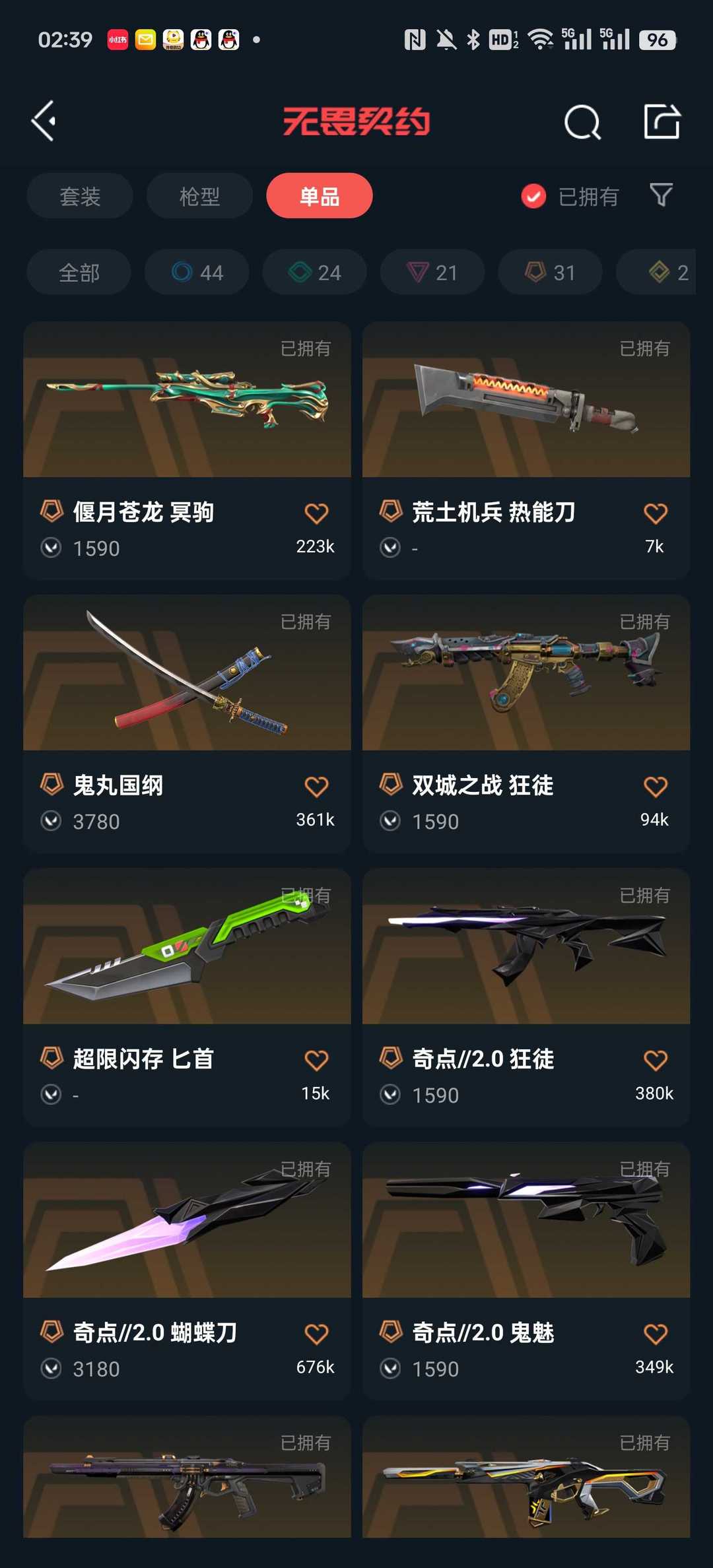713x1568 pixels.
Task: Switch to the 枪型 tab
Action: click(x=199, y=196)
